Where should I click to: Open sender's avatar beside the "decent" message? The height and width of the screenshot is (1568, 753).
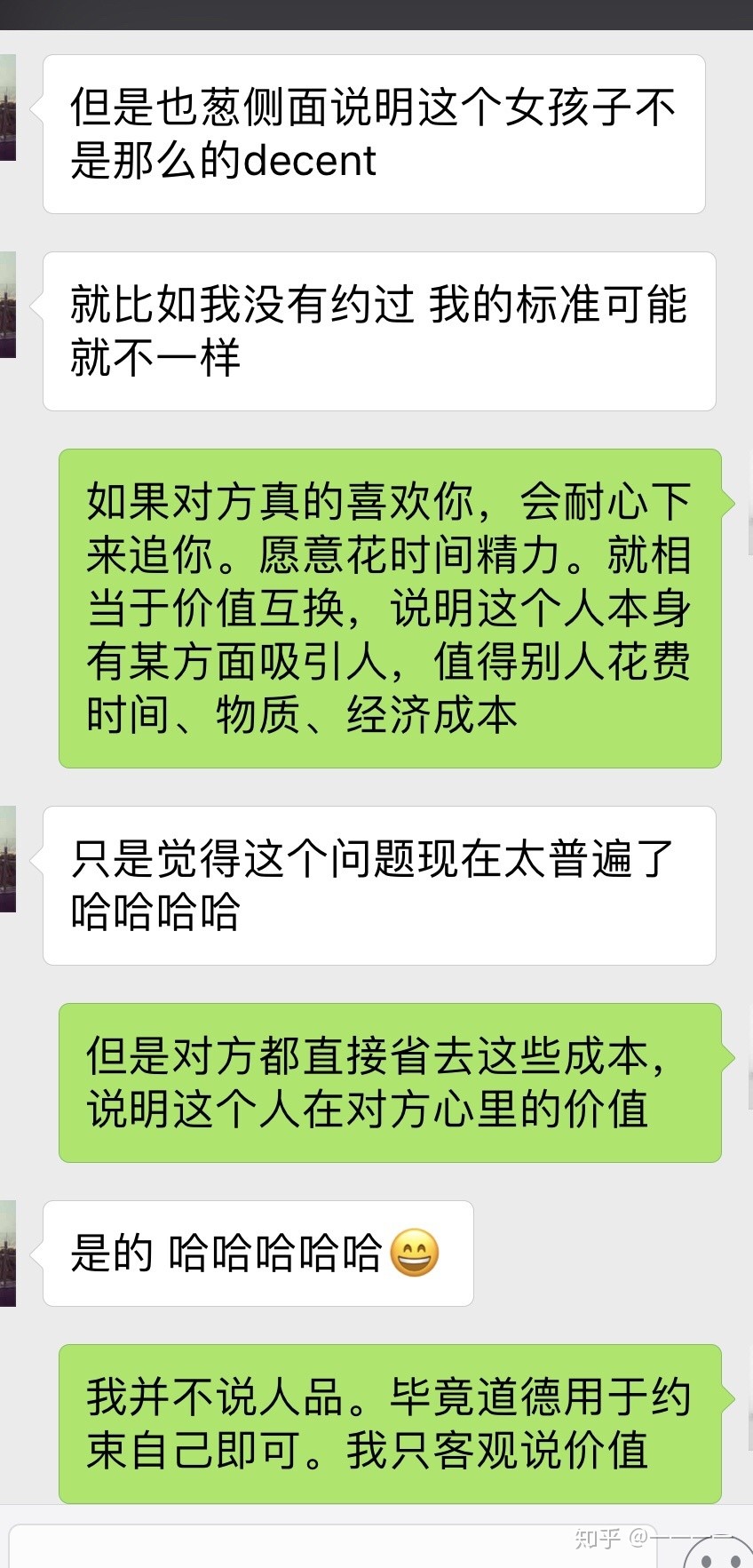point(8,107)
